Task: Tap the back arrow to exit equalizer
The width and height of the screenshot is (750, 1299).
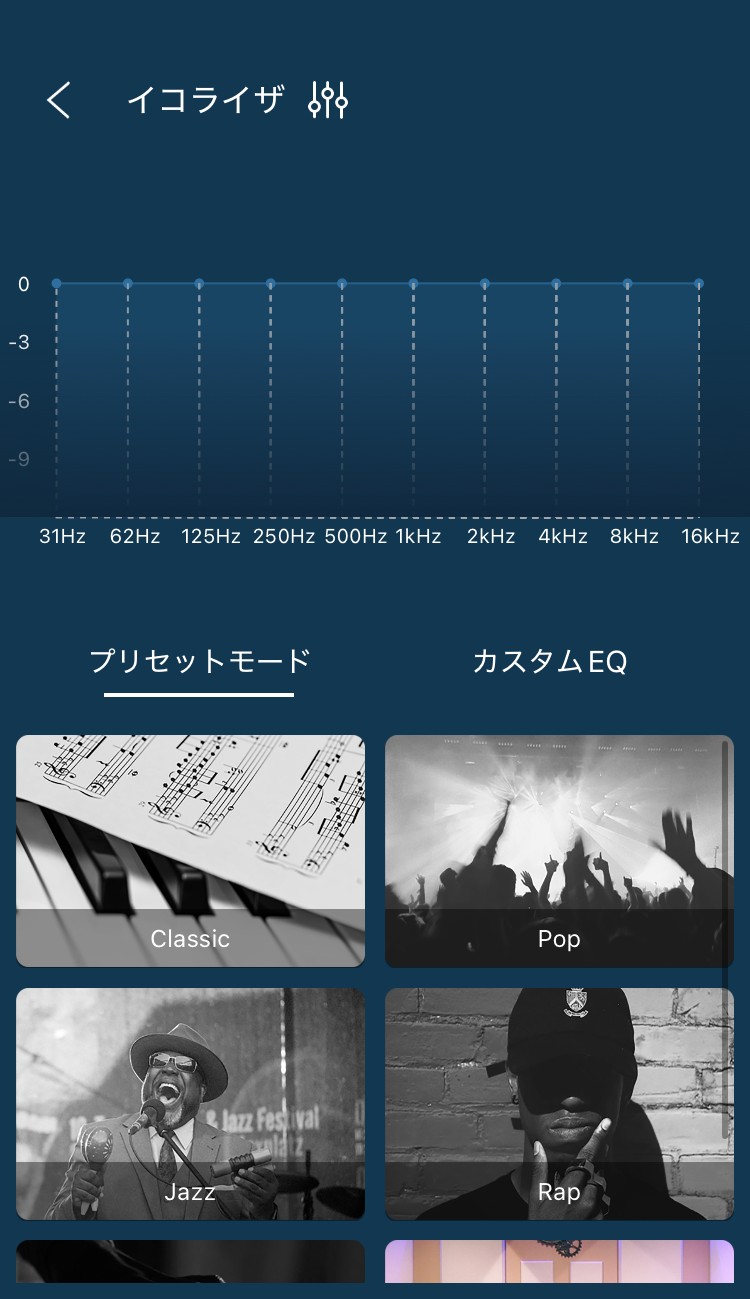Action: pyautogui.click(x=58, y=101)
